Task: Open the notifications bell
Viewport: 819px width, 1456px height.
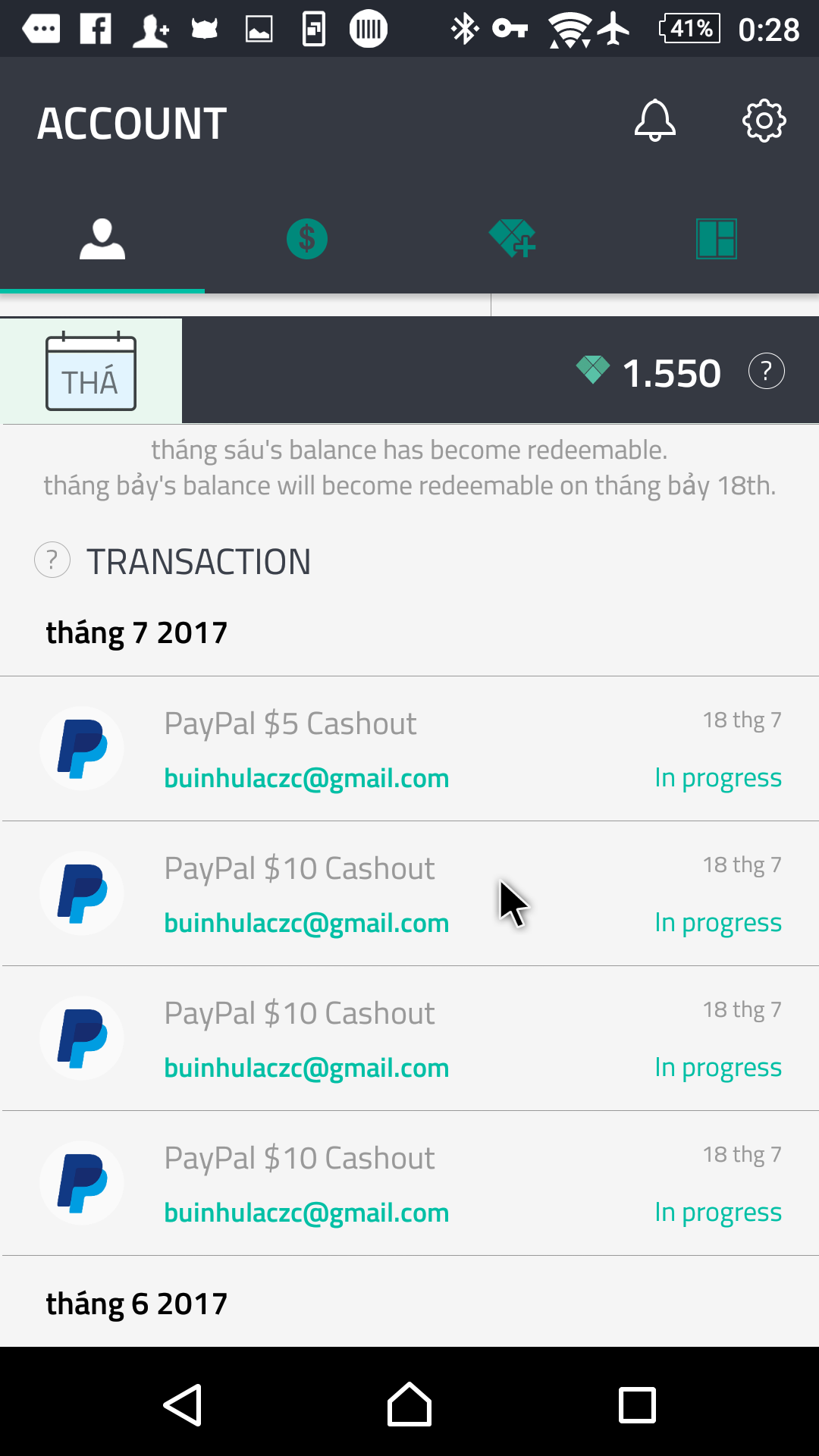Action: pyautogui.click(x=655, y=121)
